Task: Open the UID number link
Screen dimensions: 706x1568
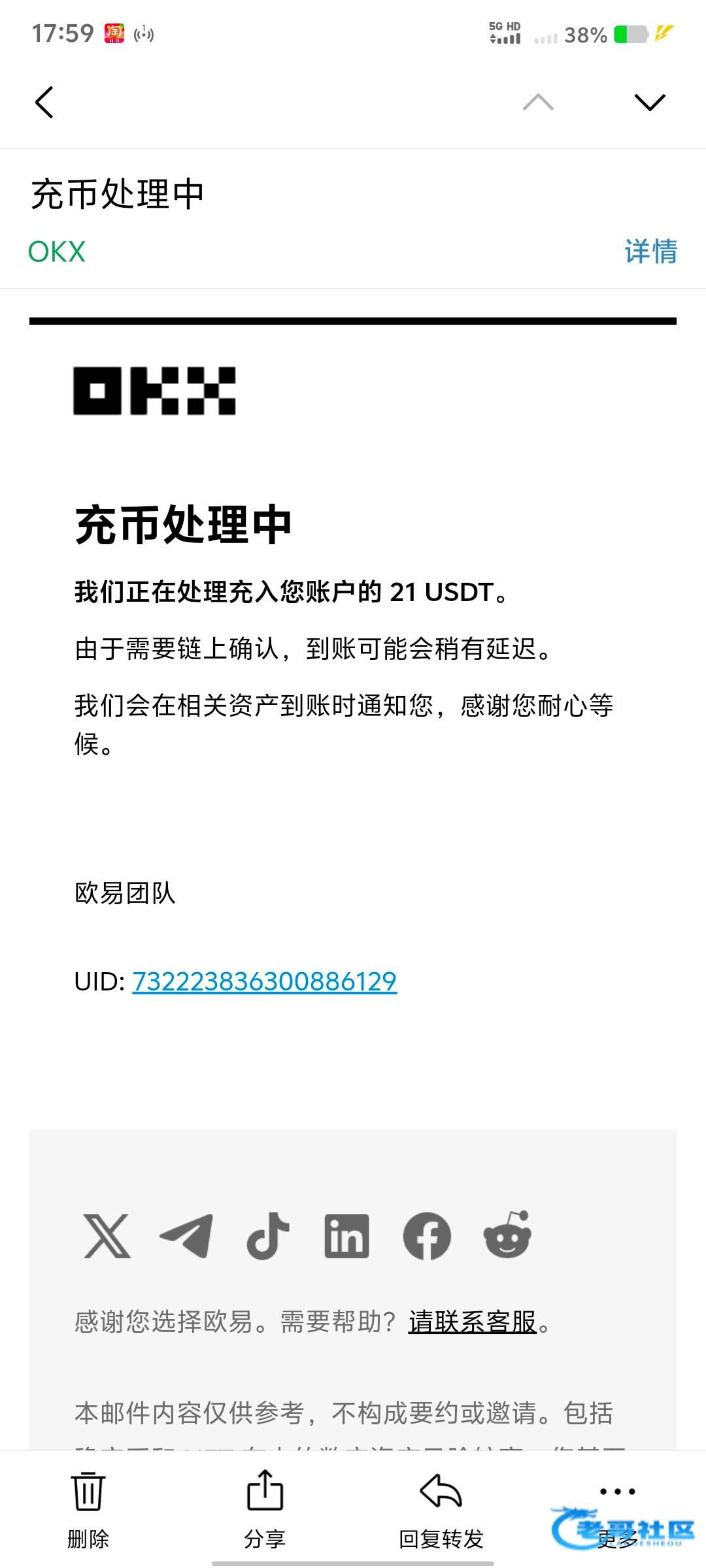Action: point(264,981)
